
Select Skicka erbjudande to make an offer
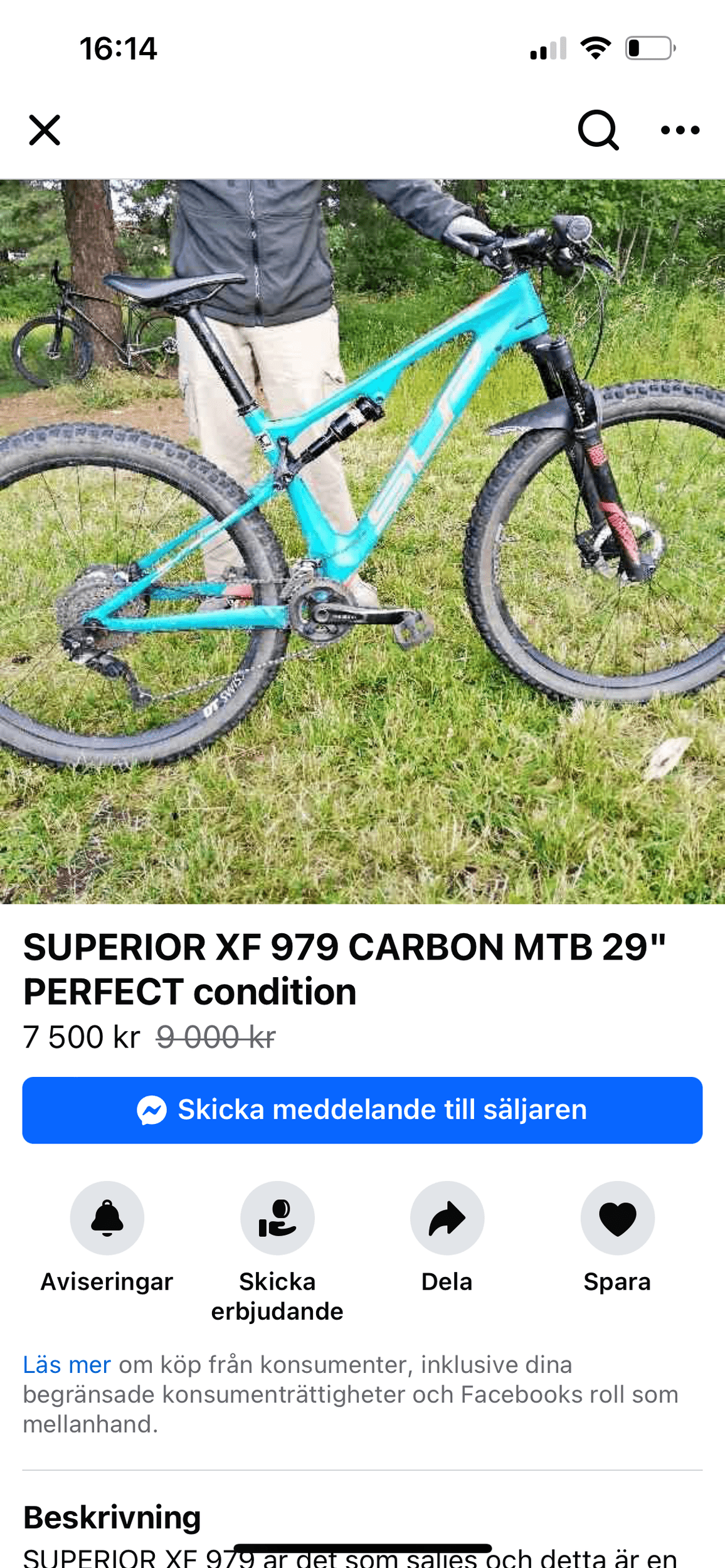pos(277,1217)
